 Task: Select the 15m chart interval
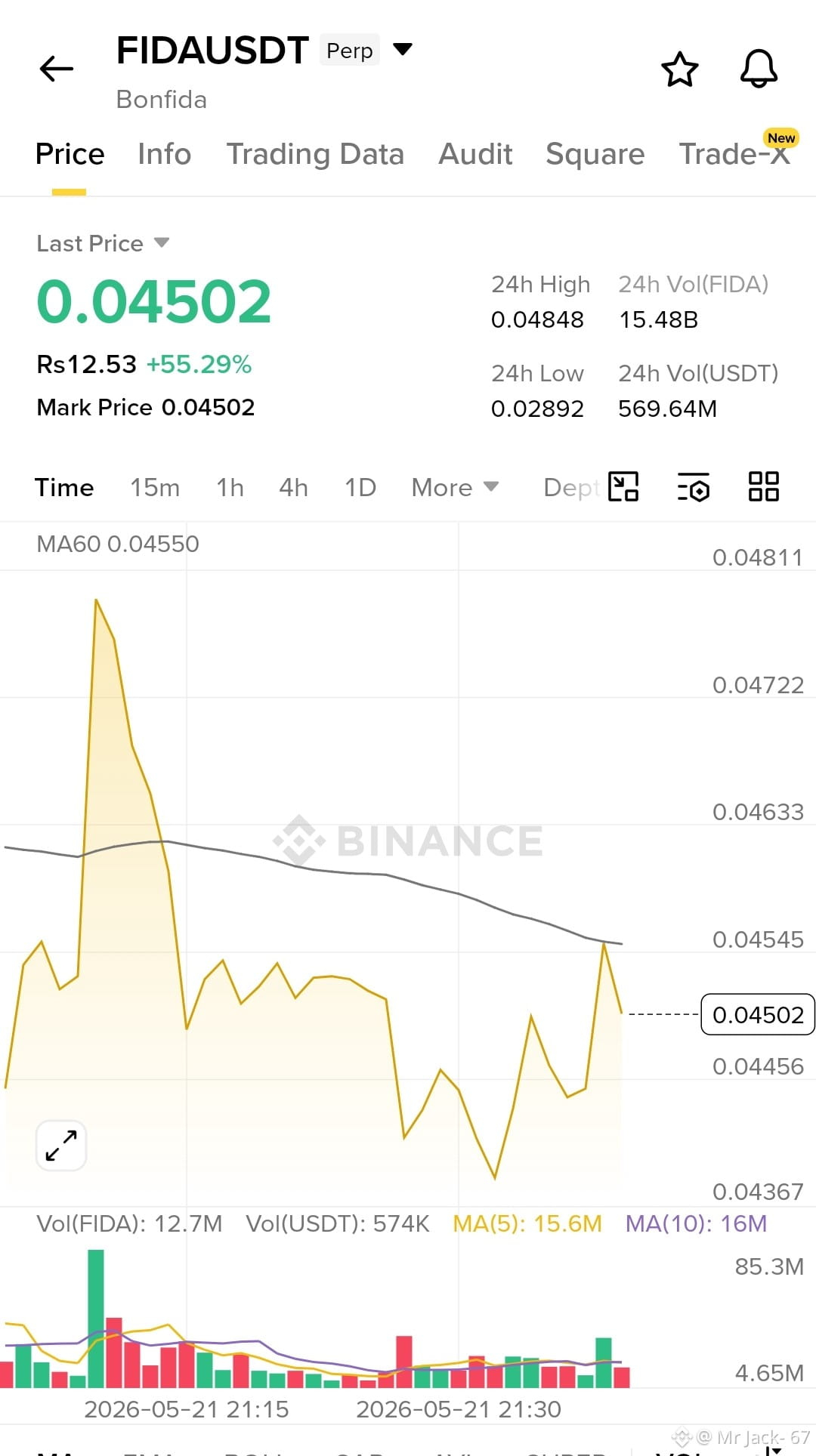tap(155, 488)
